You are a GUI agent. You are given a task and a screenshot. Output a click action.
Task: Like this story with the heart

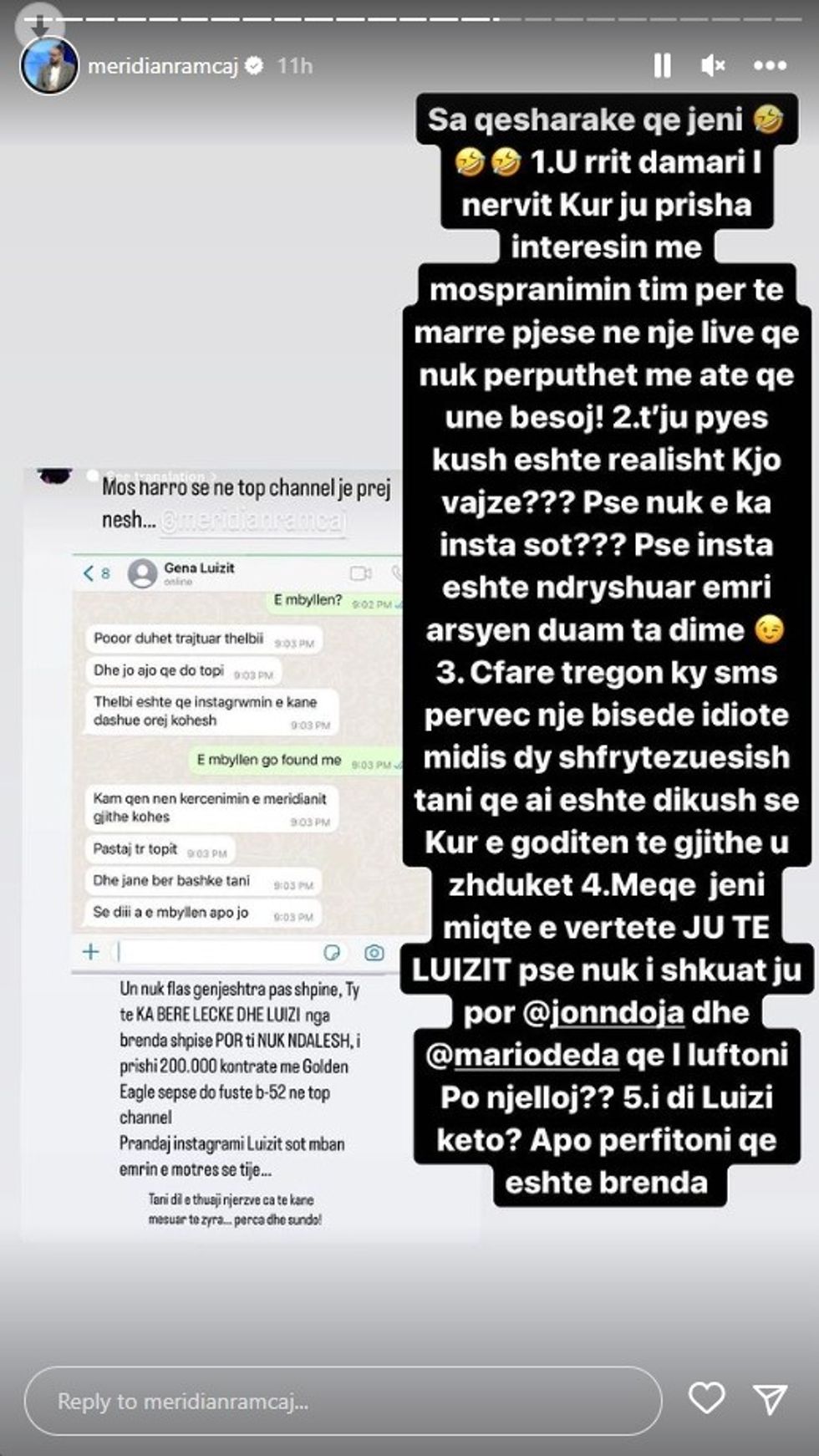click(706, 1398)
